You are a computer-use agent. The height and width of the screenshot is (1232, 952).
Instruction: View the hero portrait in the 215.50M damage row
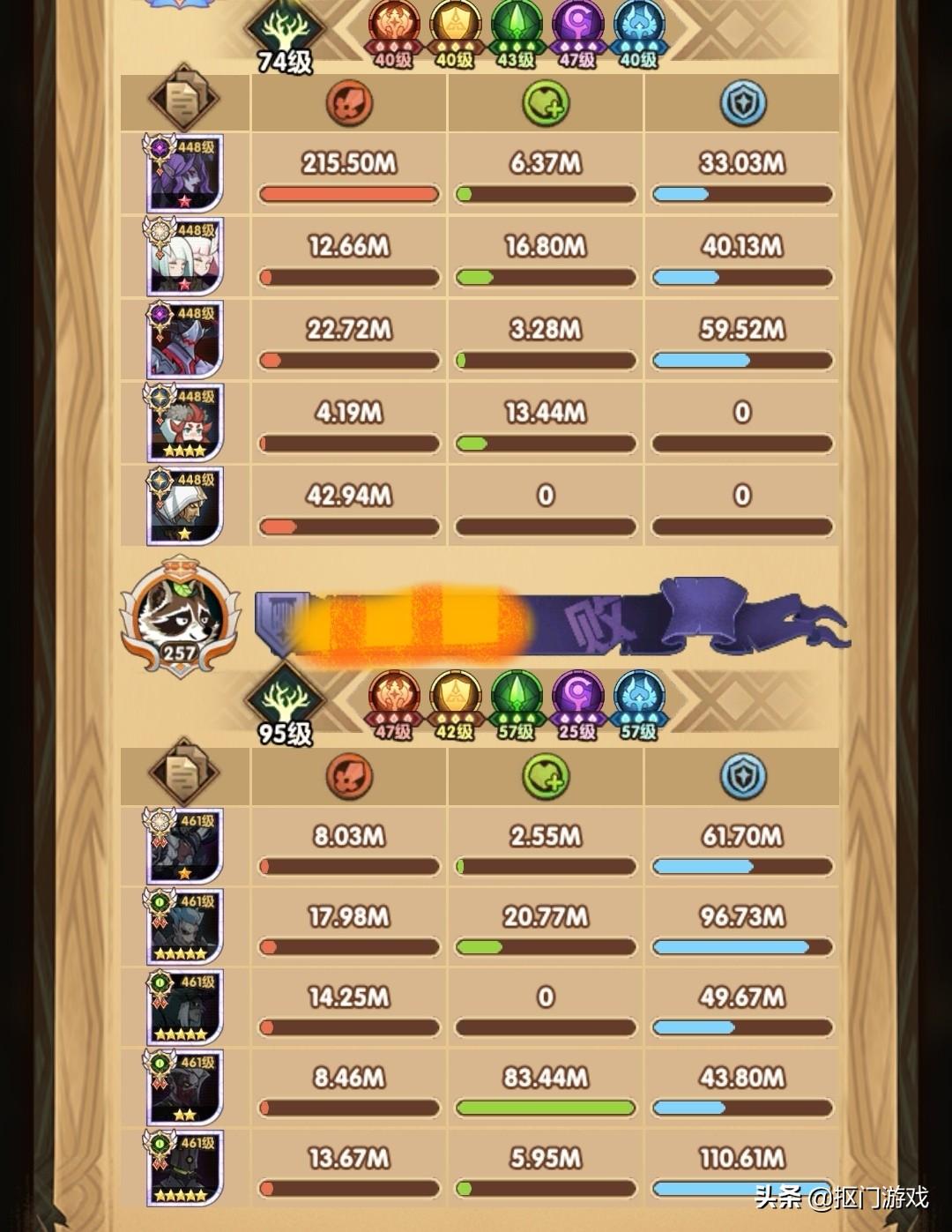tap(184, 173)
